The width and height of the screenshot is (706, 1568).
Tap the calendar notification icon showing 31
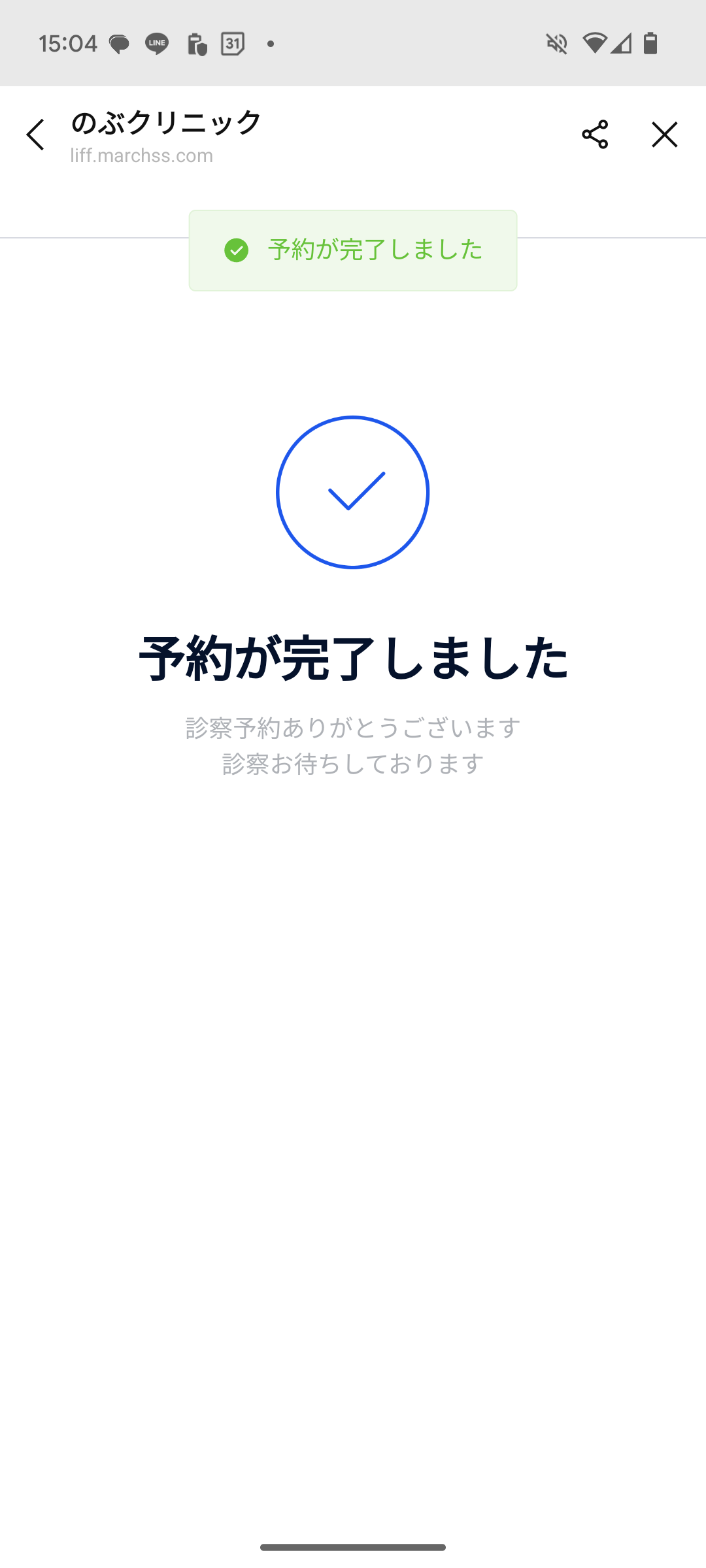pos(233,44)
